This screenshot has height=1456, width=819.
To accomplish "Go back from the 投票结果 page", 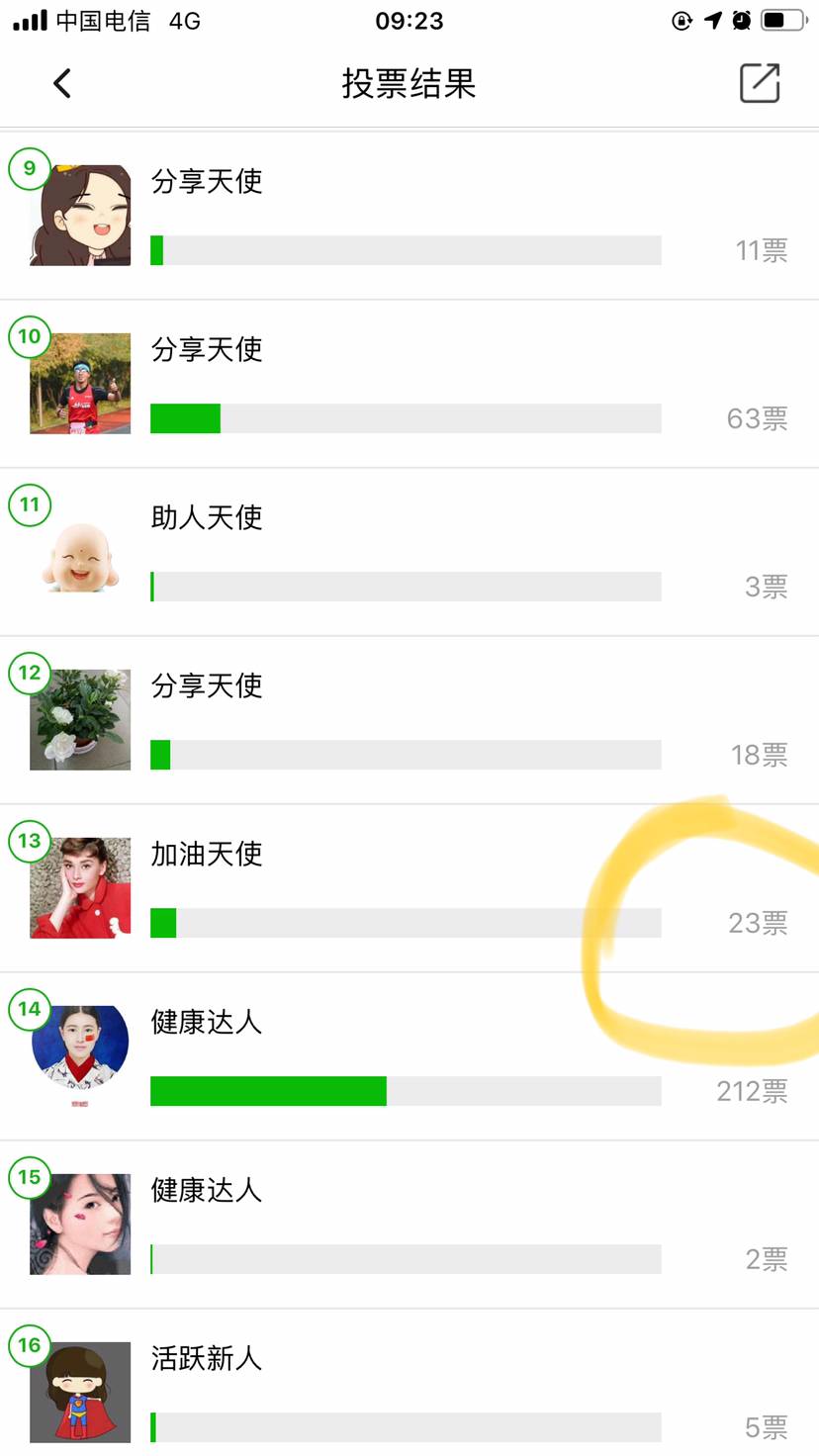I will pos(62,84).
